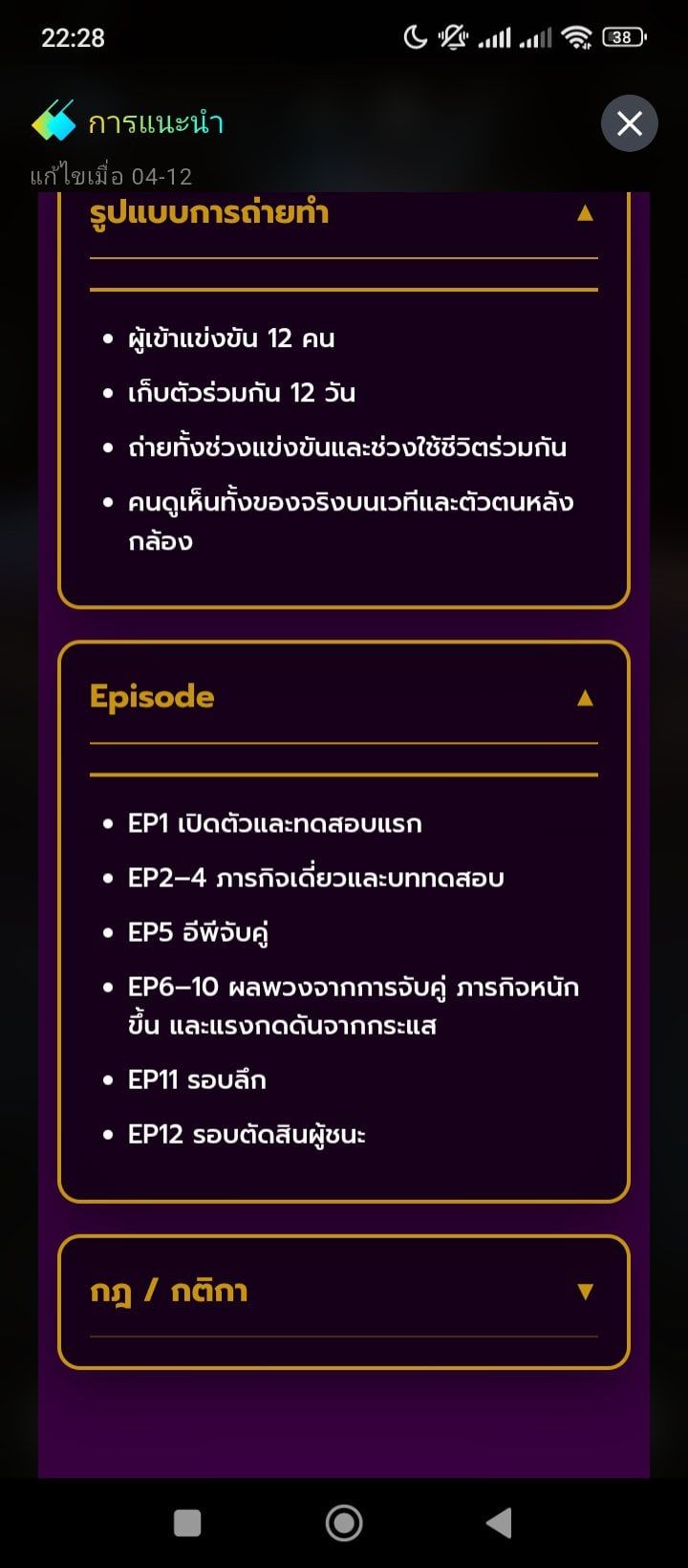Go back with the system back button
Viewport: 688px width, 1568px height.
coord(499,1522)
